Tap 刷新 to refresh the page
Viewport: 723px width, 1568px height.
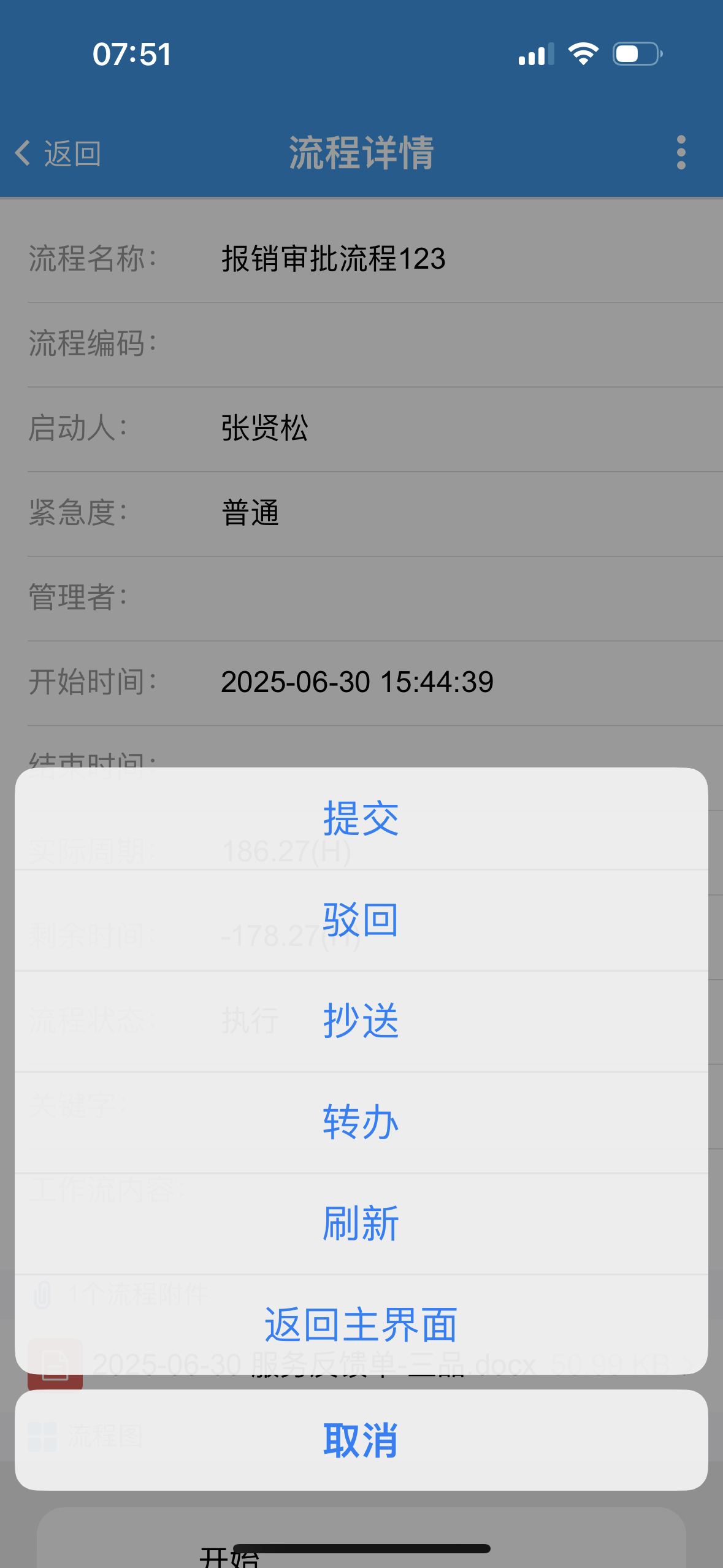click(361, 1224)
